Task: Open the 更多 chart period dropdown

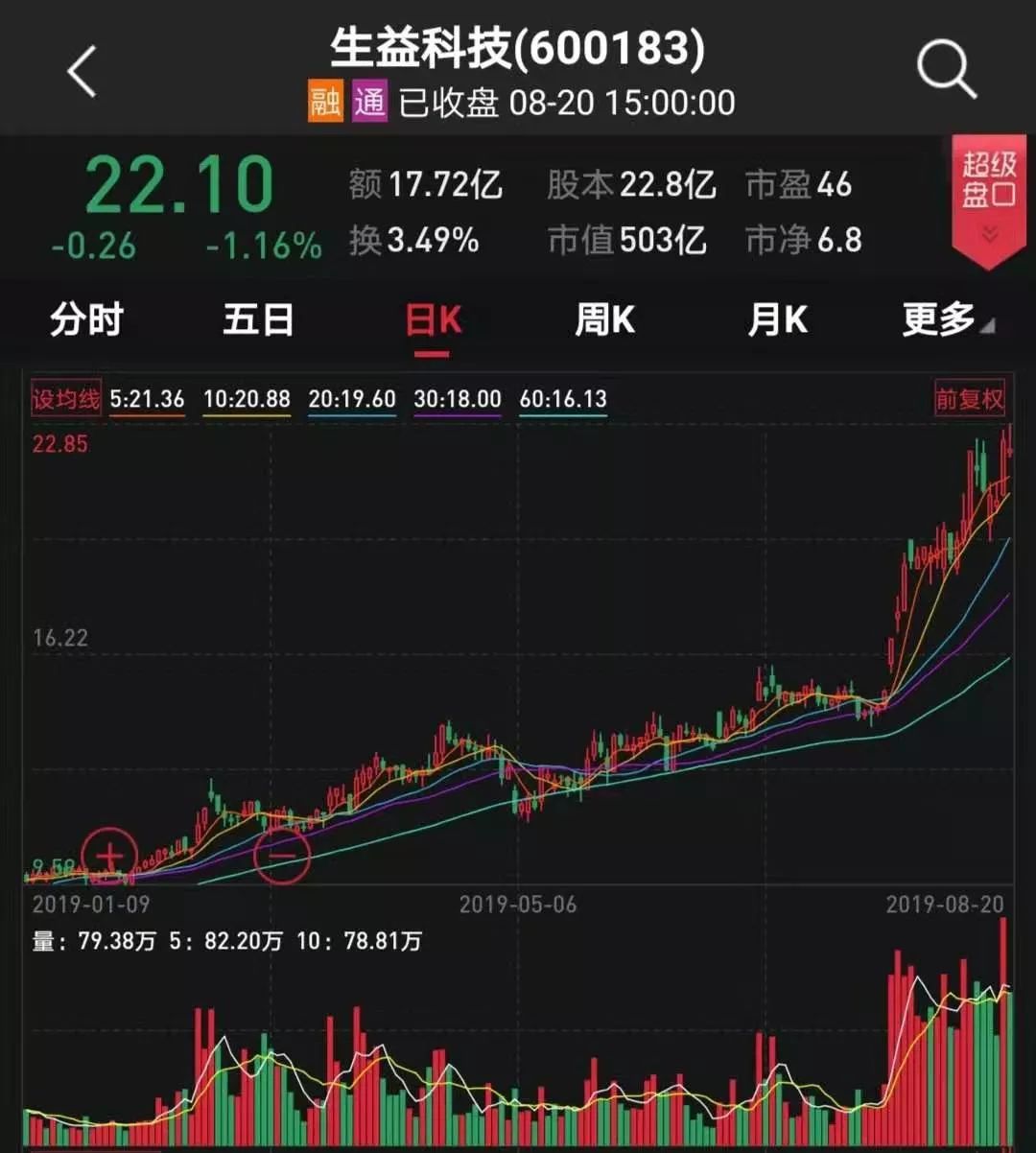Action: click(946, 319)
